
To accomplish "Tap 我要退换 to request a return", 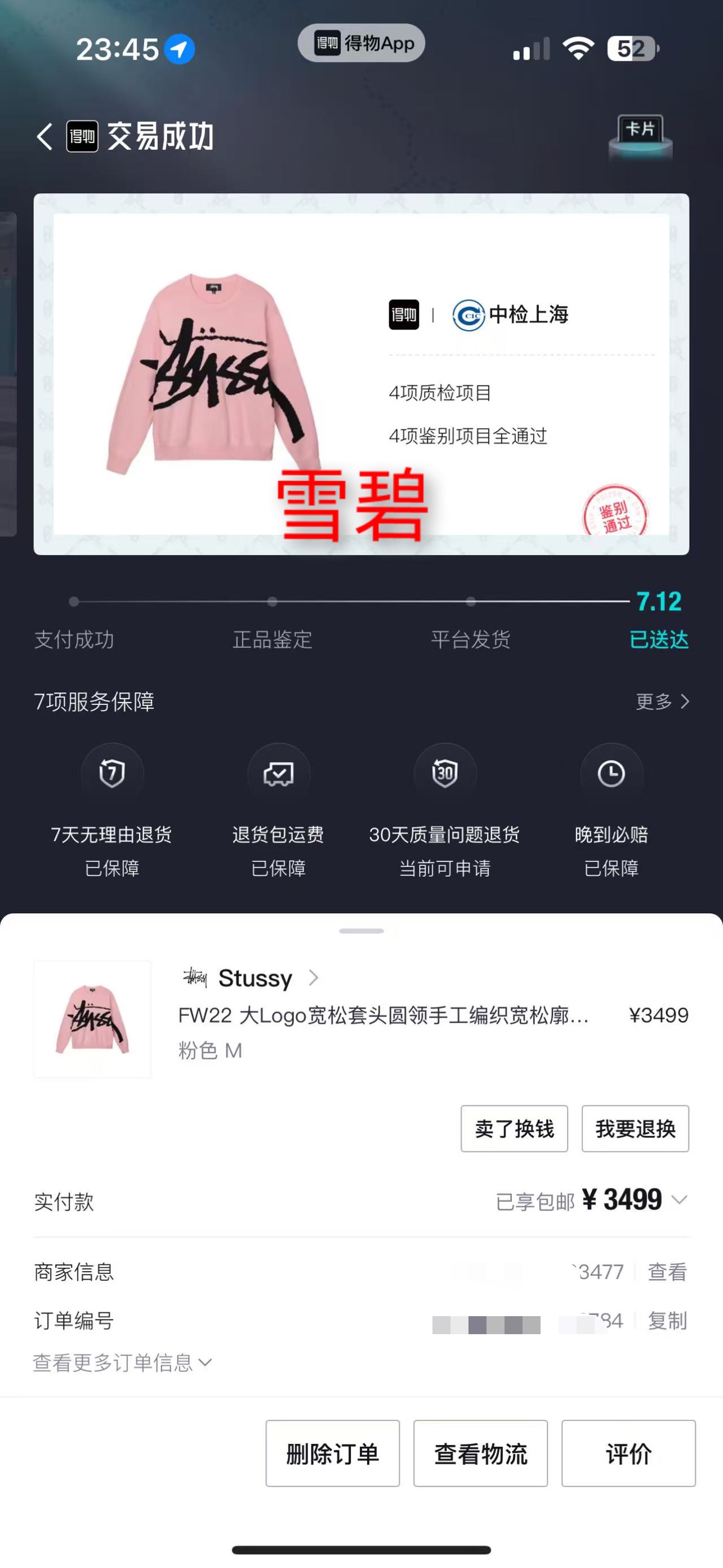I will tap(635, 1129).
